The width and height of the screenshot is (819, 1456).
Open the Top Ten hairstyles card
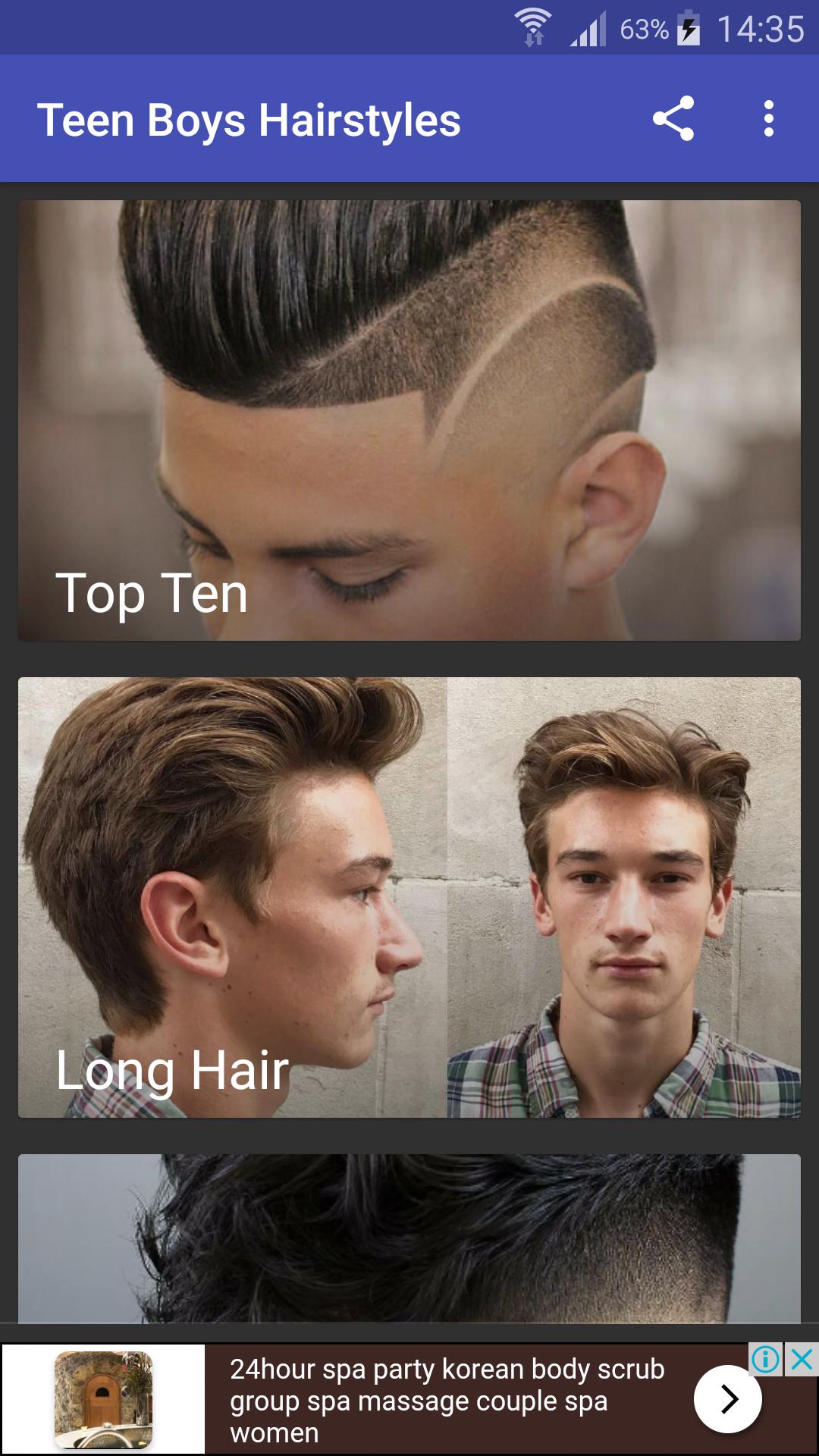(409, 420)
